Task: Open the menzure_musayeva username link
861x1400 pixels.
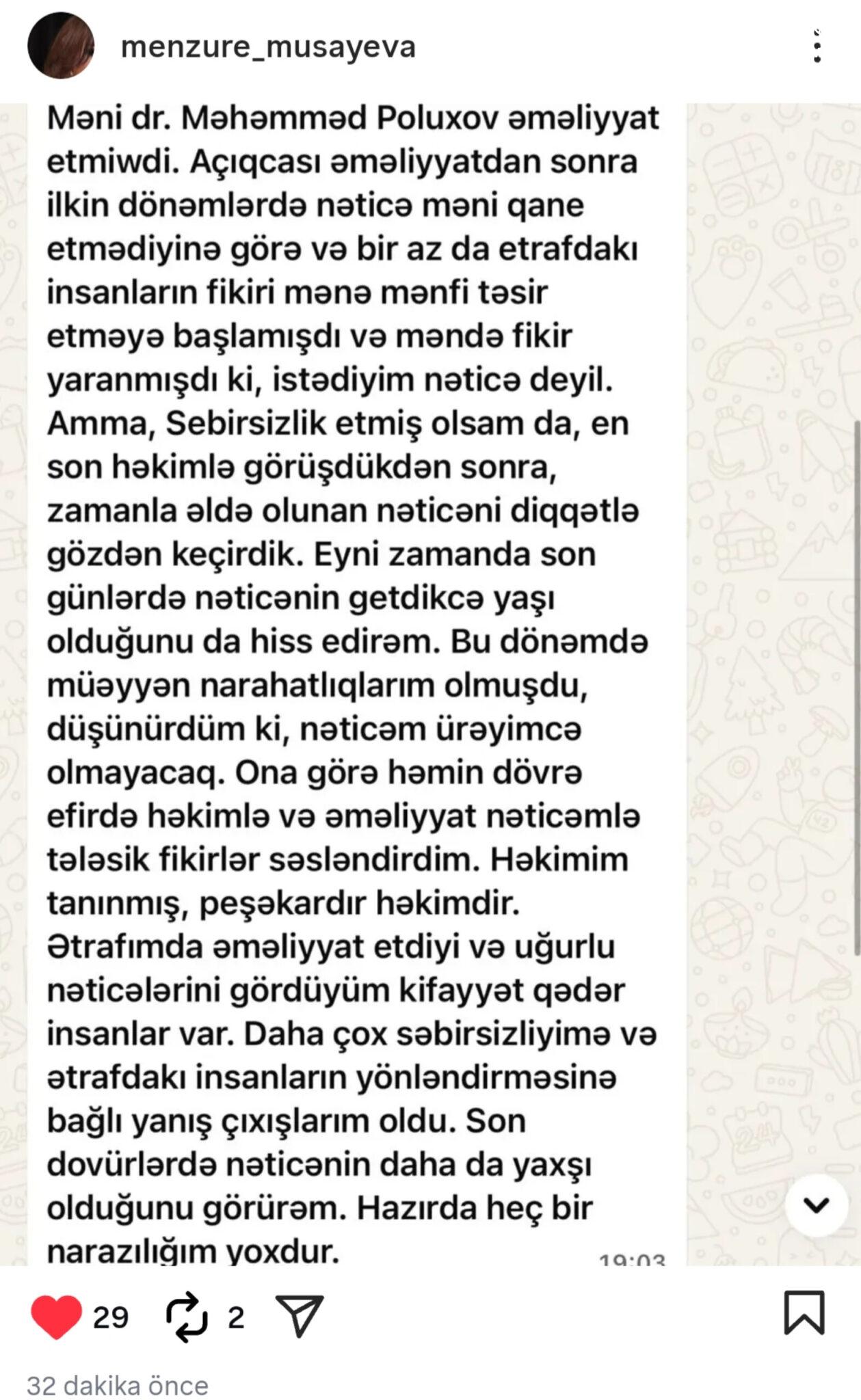Action: point(268,46)
